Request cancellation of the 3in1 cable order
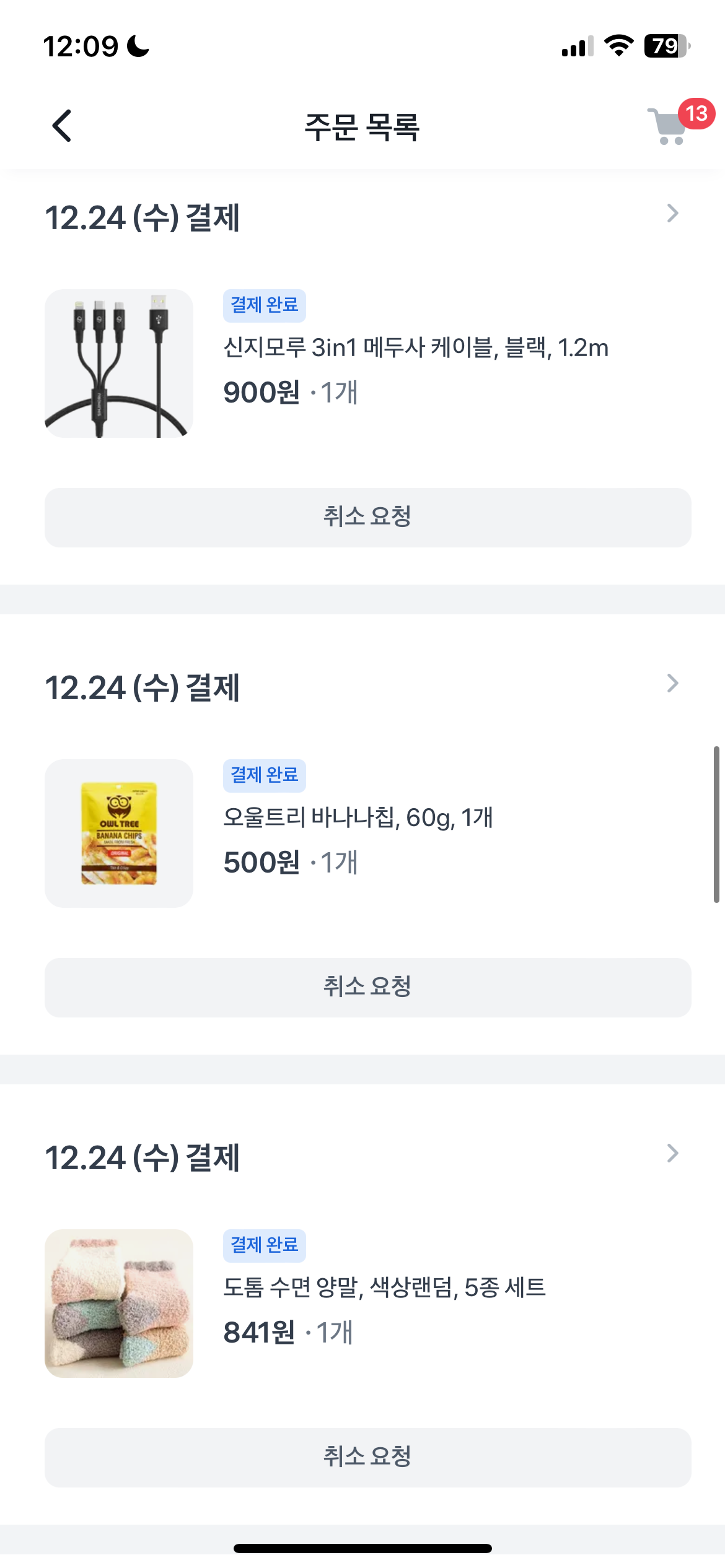 [367, 517]
